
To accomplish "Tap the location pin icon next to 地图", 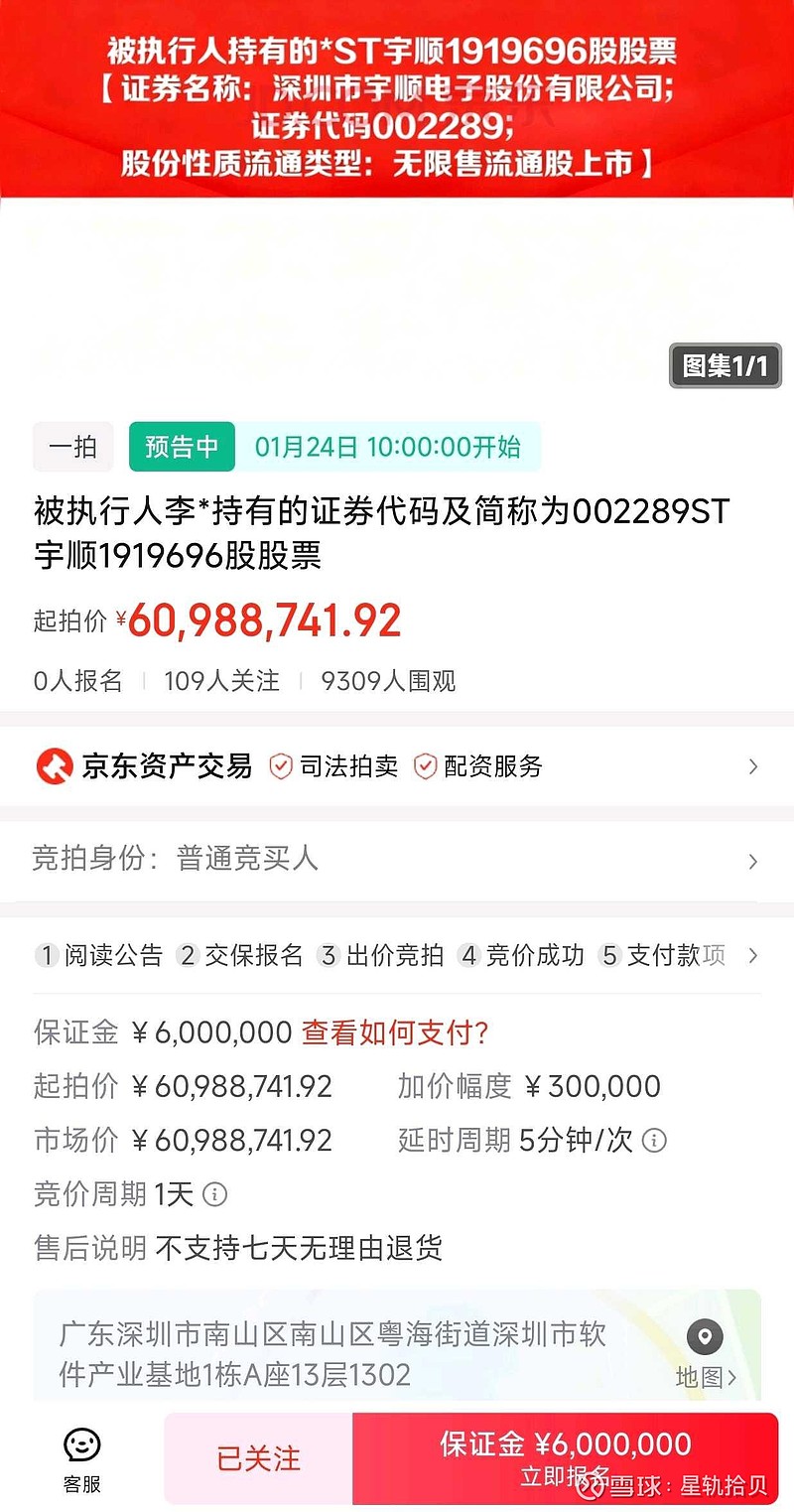I will (705, 1337).
